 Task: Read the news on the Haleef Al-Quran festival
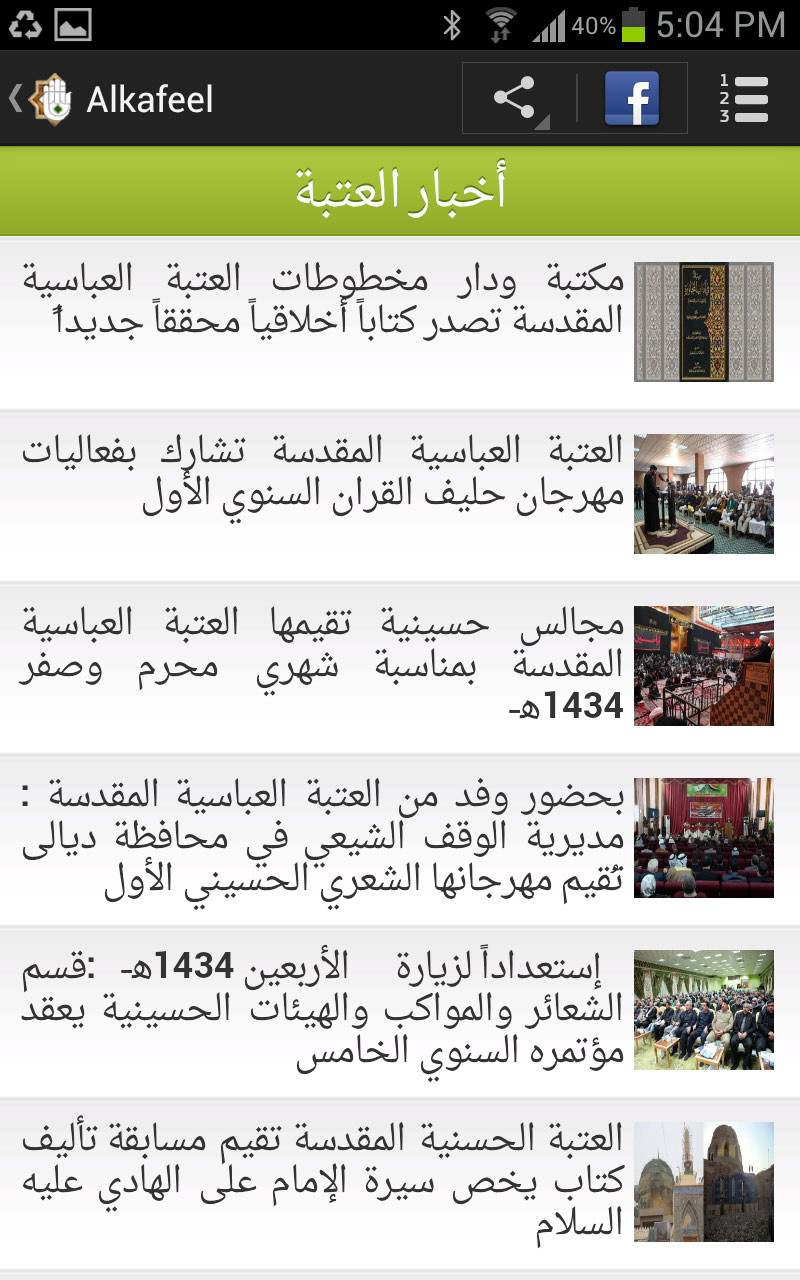click(x=400, y=496)
